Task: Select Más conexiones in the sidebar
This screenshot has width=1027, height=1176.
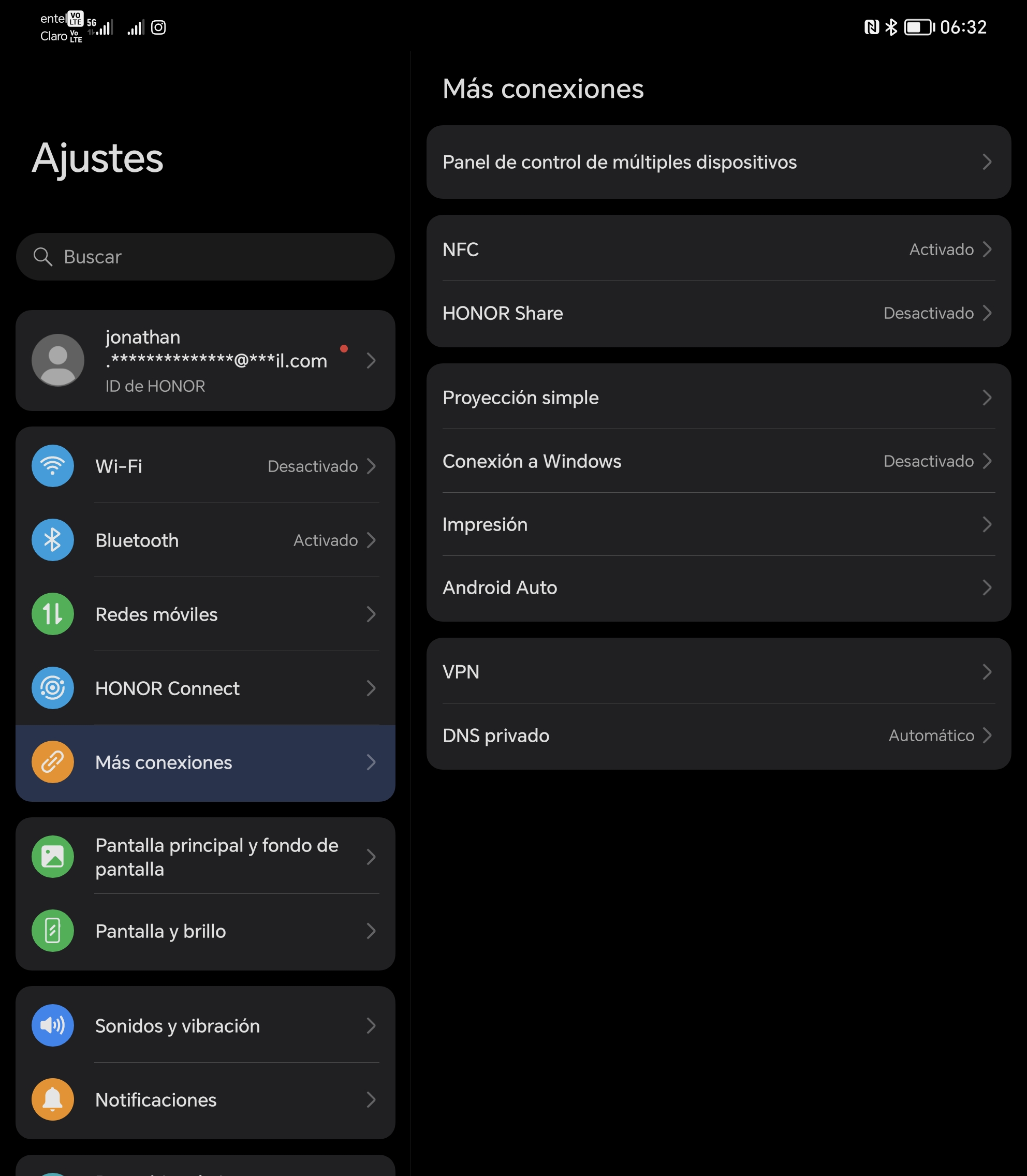Action: [x=205, y=762]
